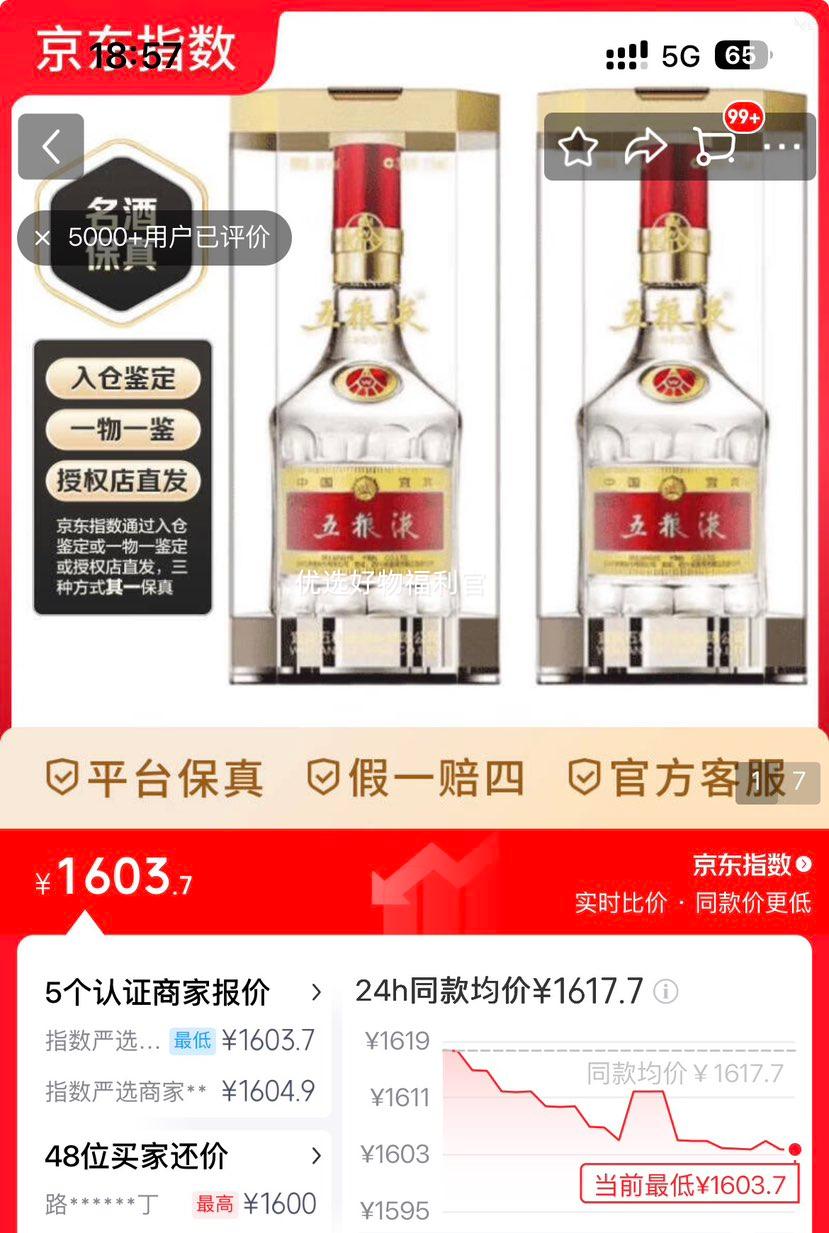Select the 一物一鉴 badge

pos(120,427)
